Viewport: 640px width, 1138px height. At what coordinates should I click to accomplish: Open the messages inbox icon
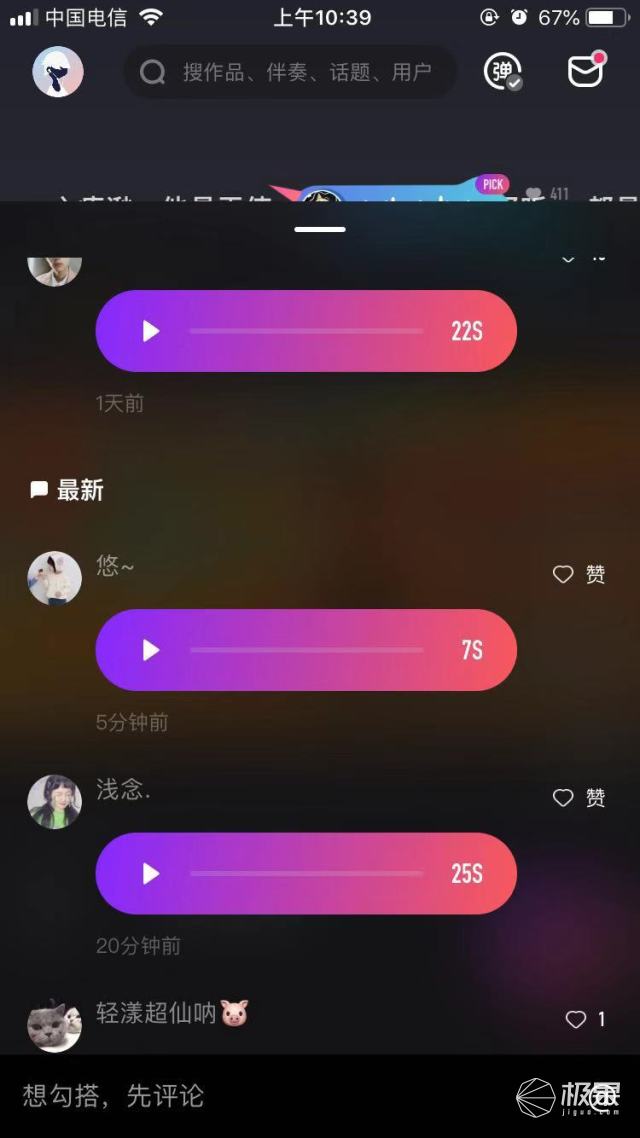[x=586, y=71]
